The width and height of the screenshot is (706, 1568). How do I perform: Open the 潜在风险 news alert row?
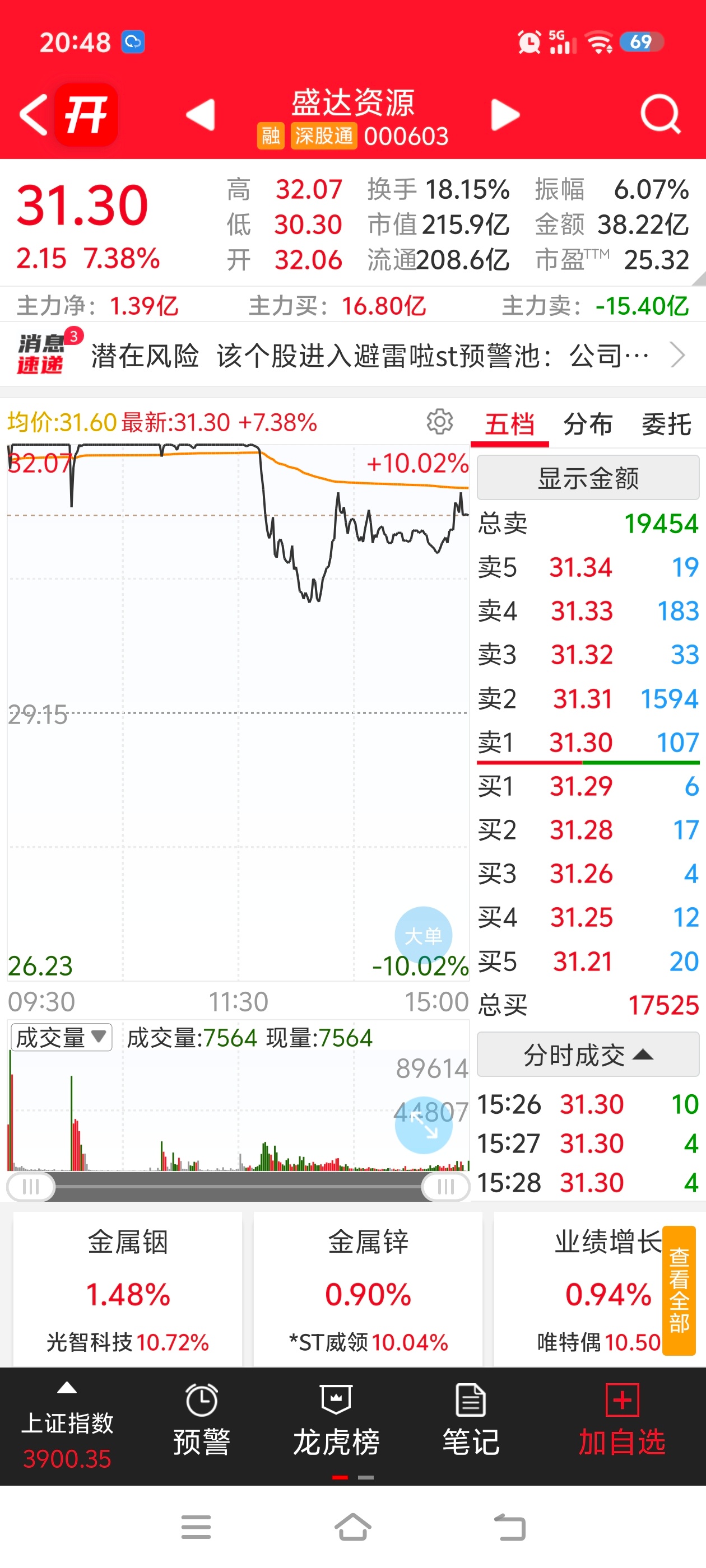coord(352,355)
